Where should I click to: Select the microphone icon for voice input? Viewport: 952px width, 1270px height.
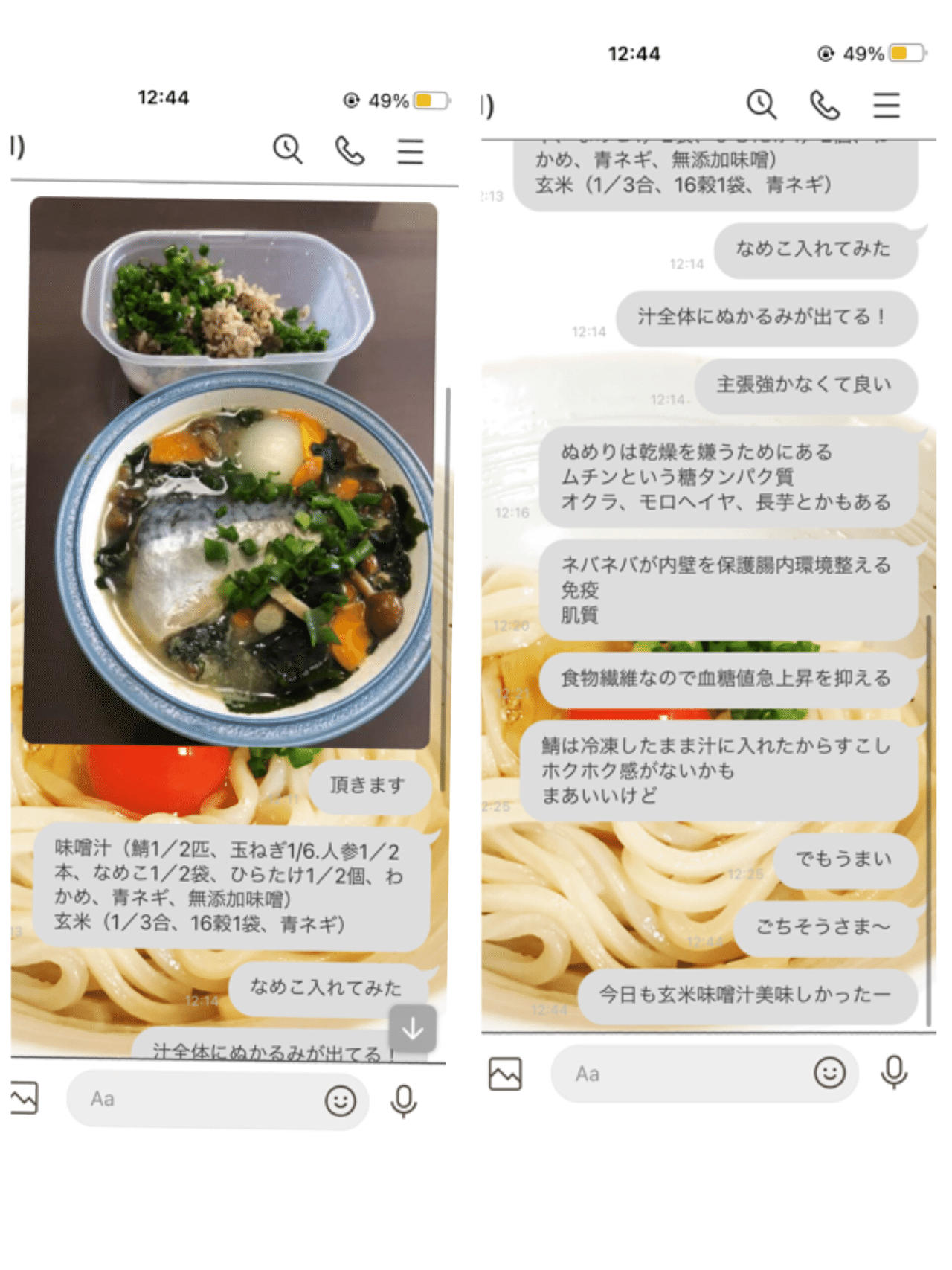[x=402, y=1100]
